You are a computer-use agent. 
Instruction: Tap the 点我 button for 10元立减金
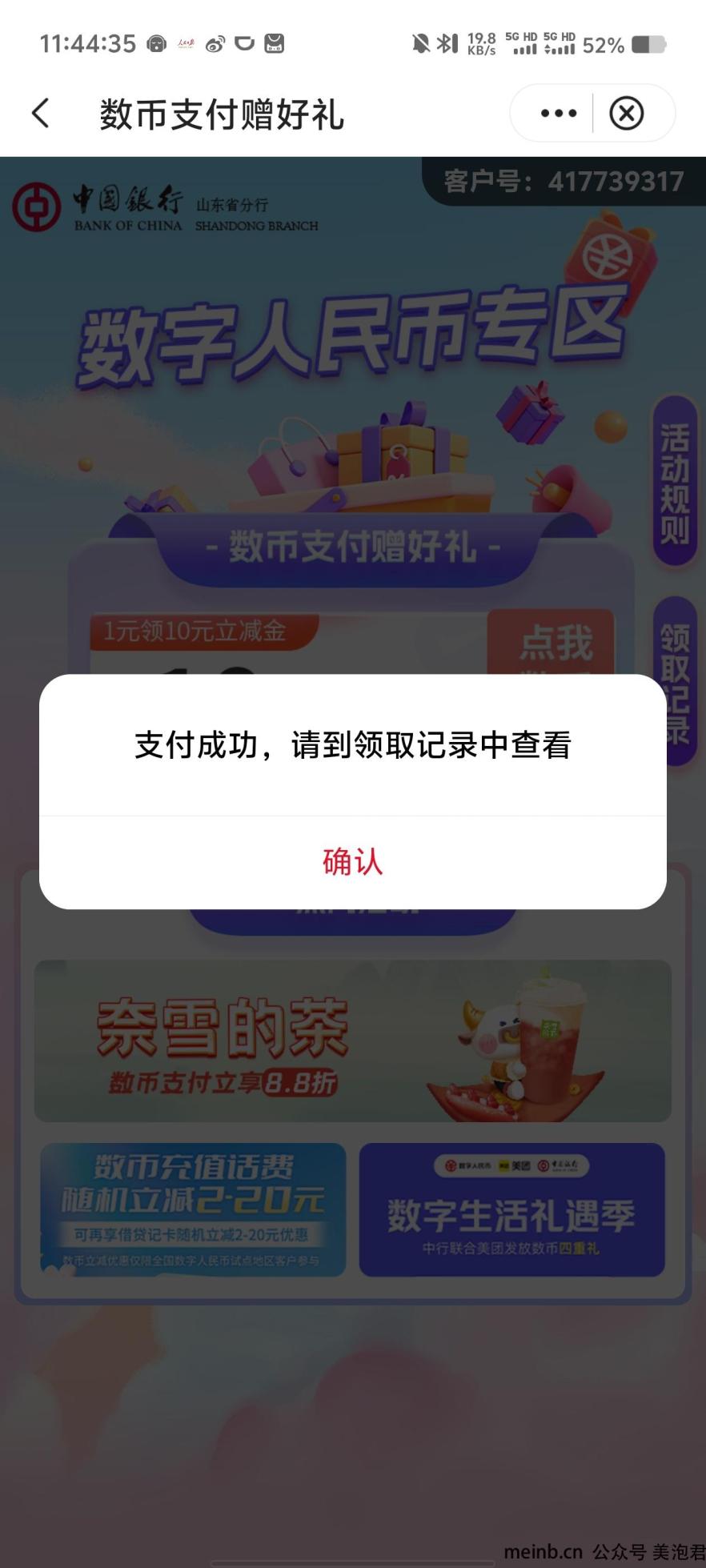[552, 643]
